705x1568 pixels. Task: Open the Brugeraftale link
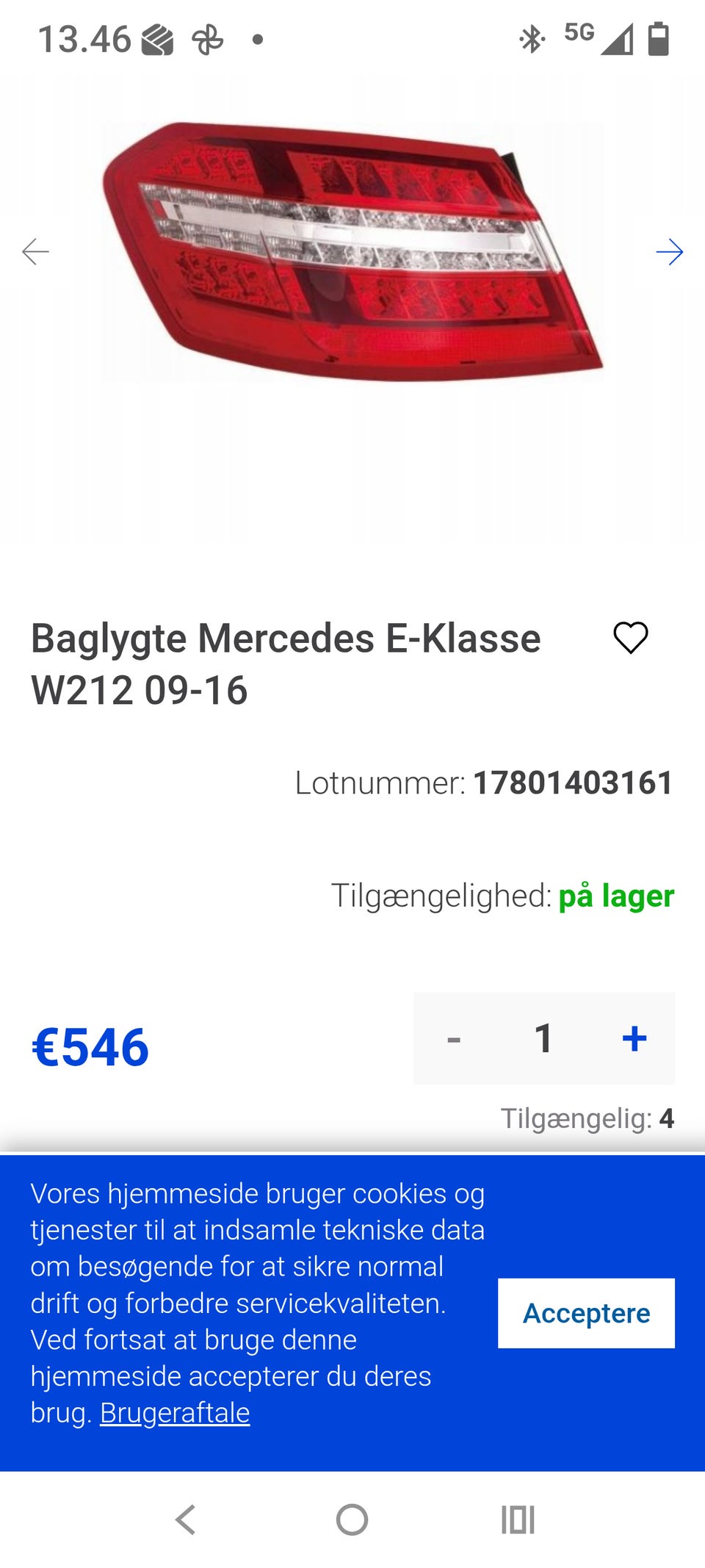[175, 1413]
